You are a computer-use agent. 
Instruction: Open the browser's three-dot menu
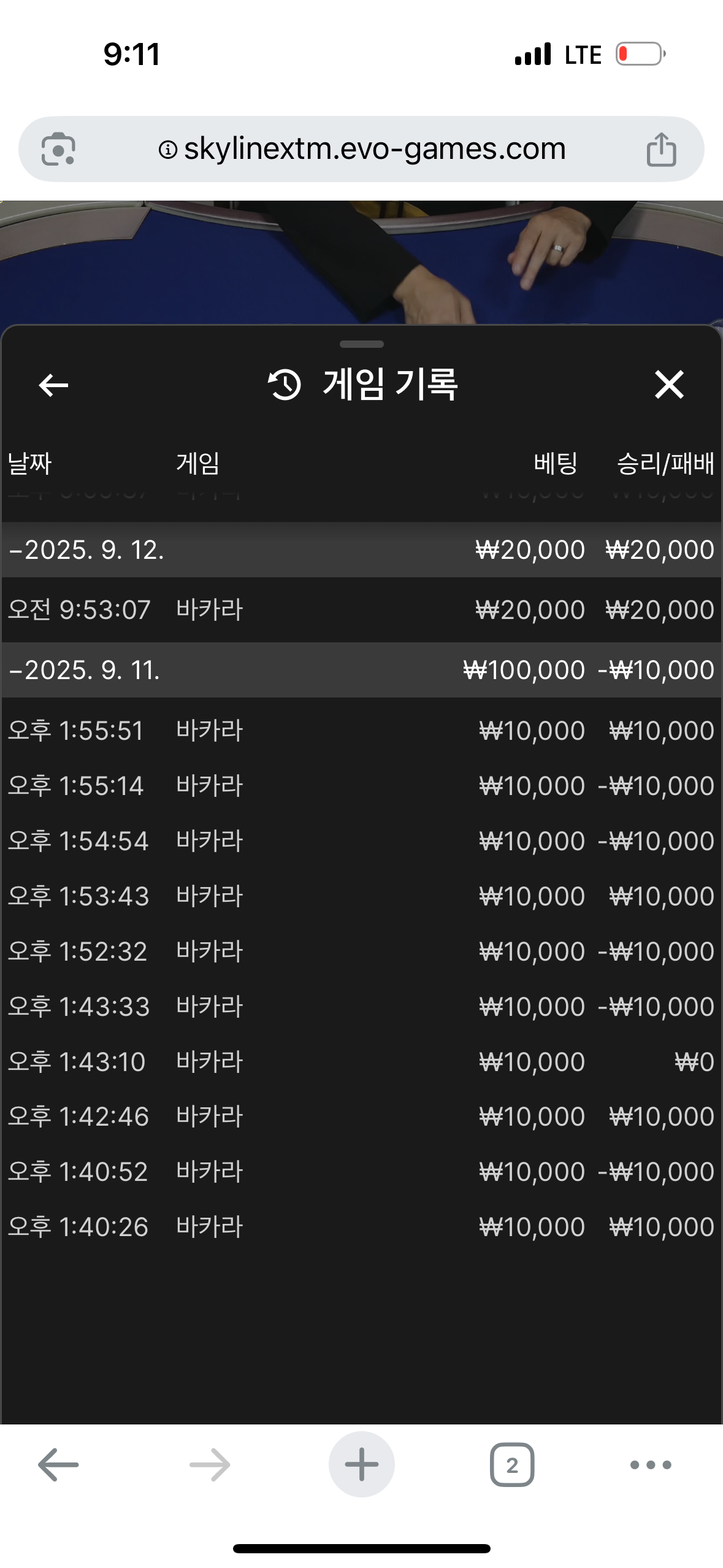(651, 1465)
